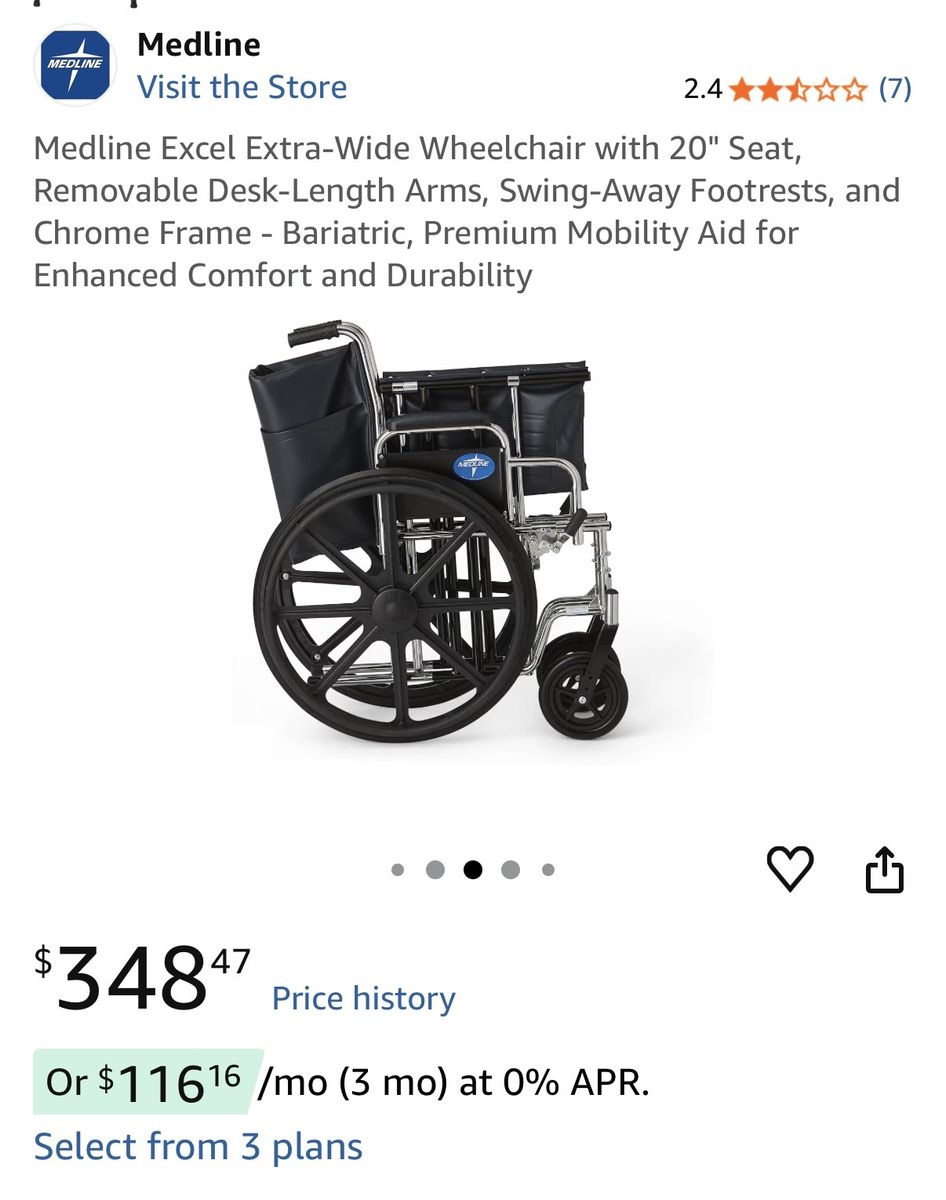Select the fourth carousel dot

(510, 869)
